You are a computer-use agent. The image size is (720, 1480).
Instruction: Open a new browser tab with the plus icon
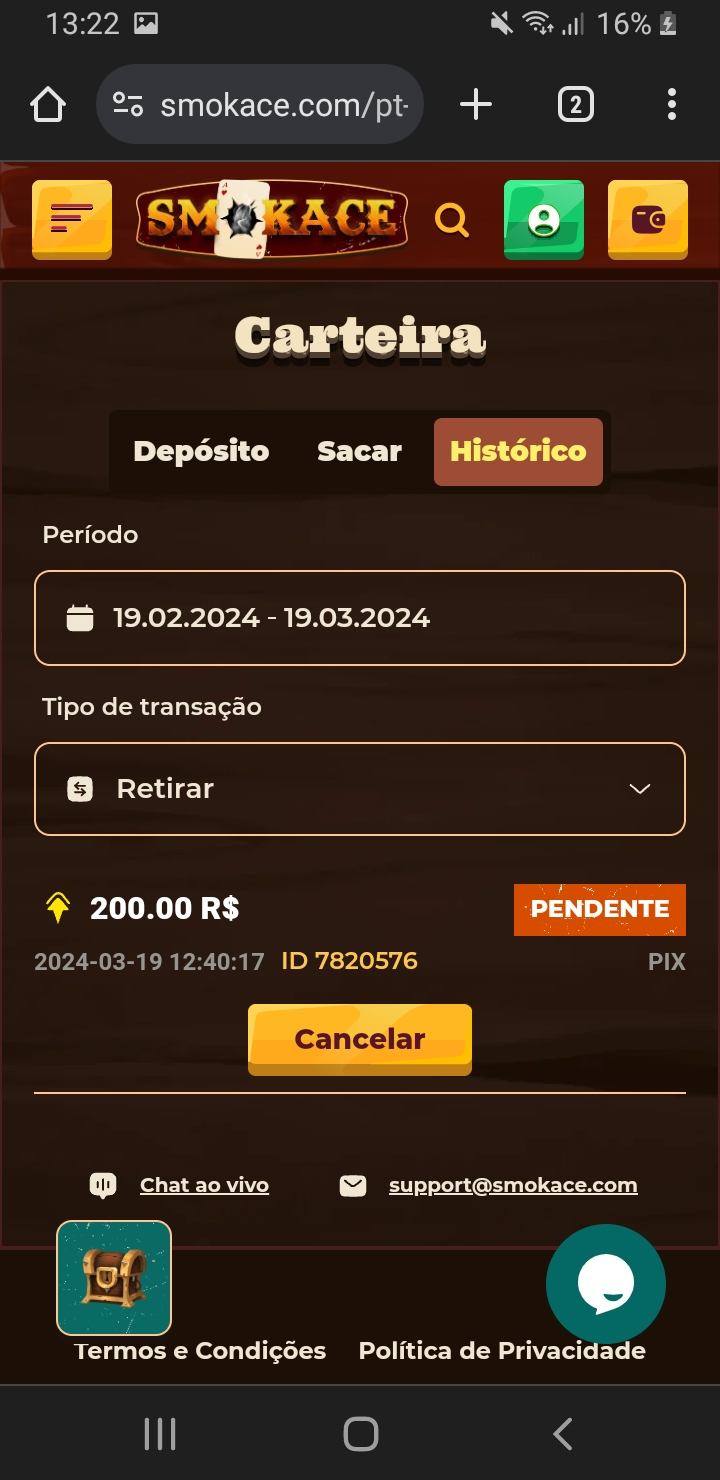(476, 103)
